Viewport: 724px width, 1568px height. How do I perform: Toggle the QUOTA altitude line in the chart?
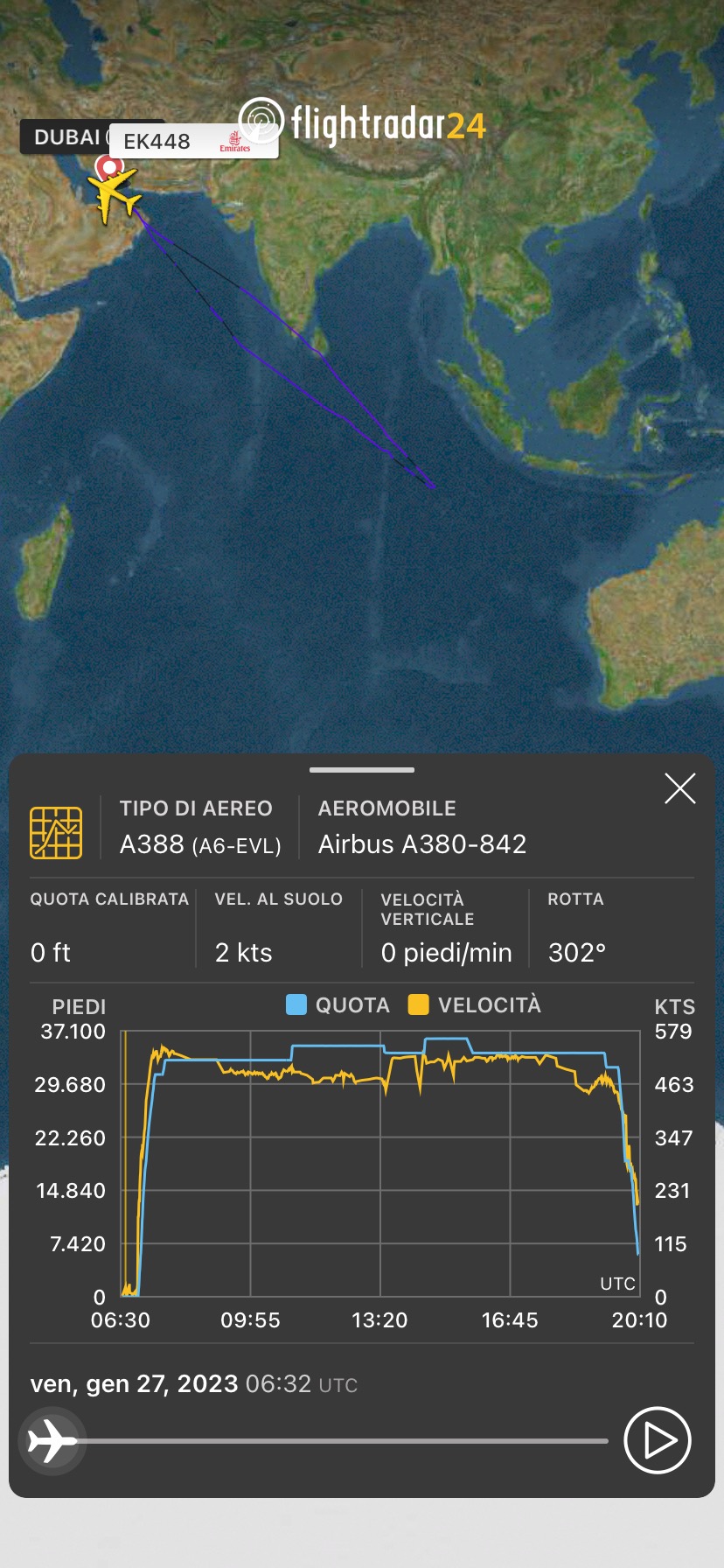click(338, 1004)
